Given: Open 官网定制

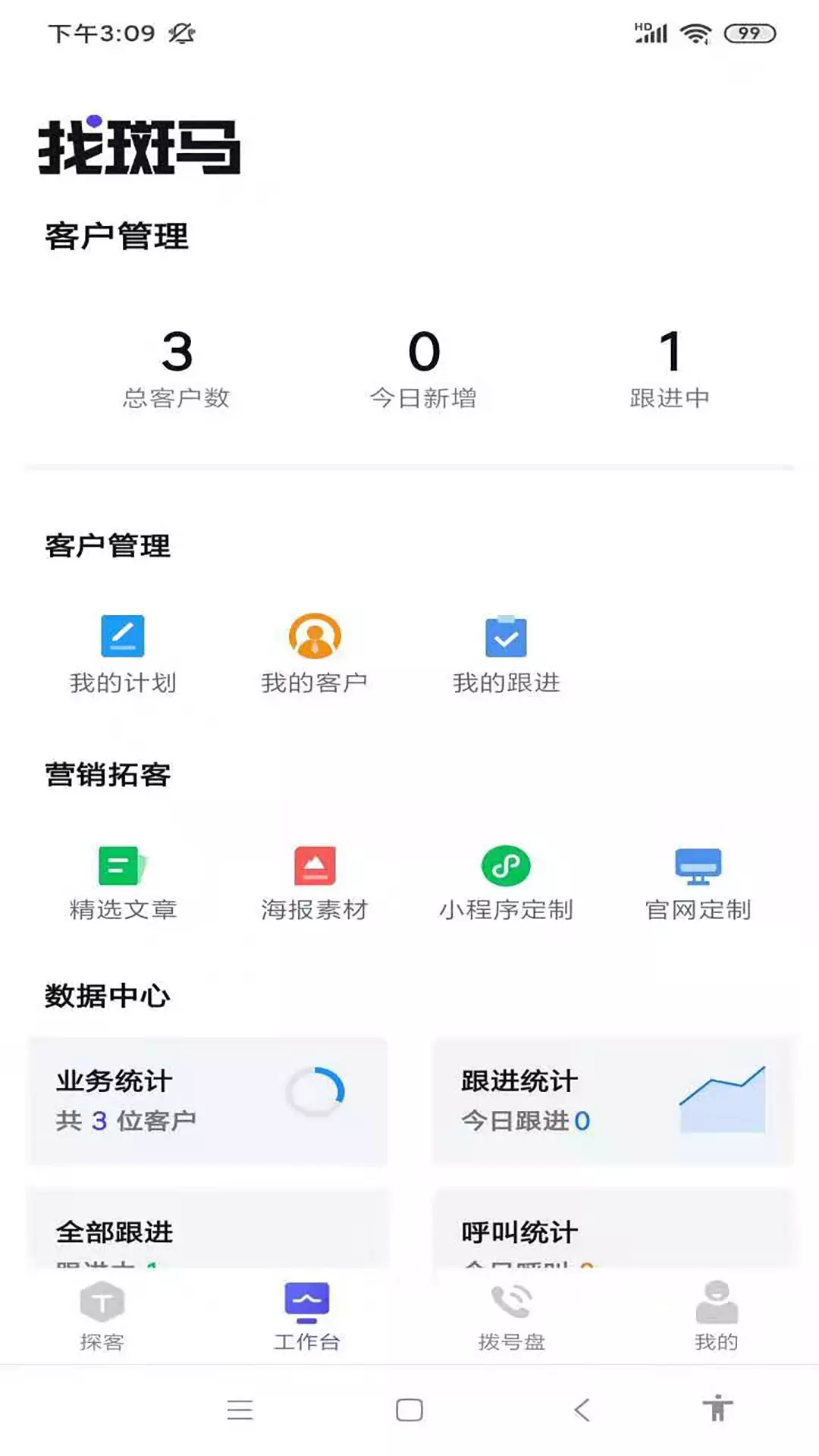Looking at the screenshot, I should point(698,883).
